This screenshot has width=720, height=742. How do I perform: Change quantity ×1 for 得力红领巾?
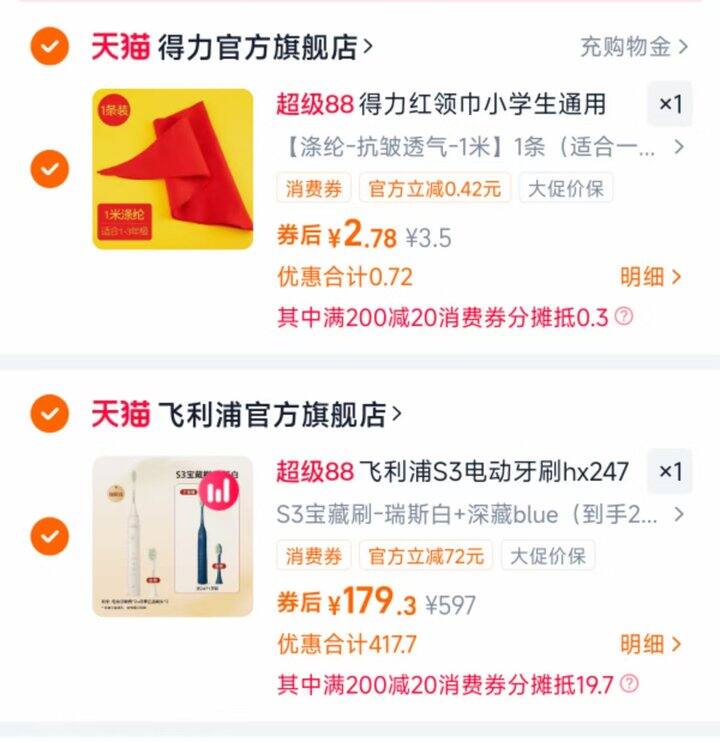(670, 104)
